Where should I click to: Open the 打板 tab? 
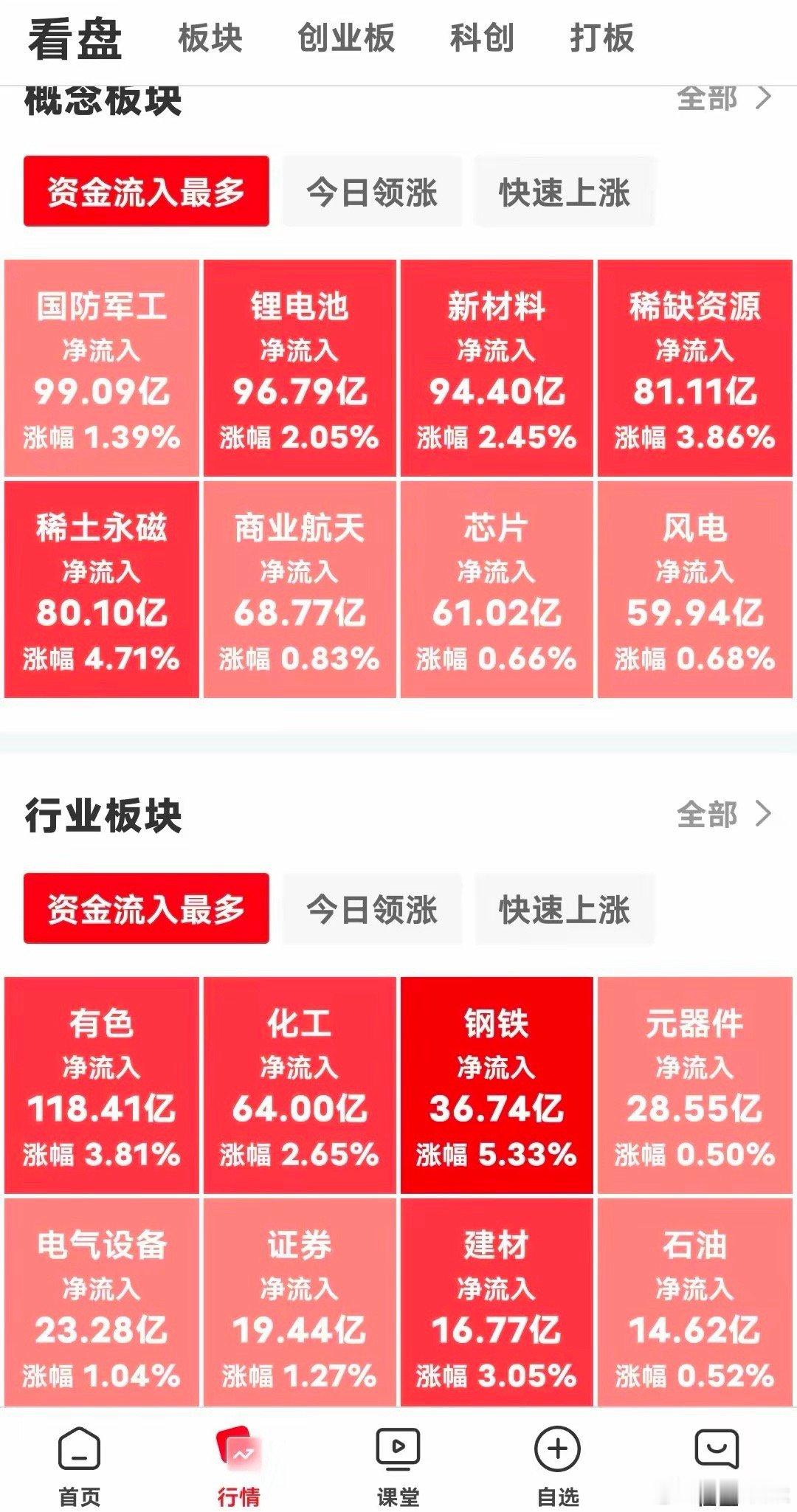[604, 38]
